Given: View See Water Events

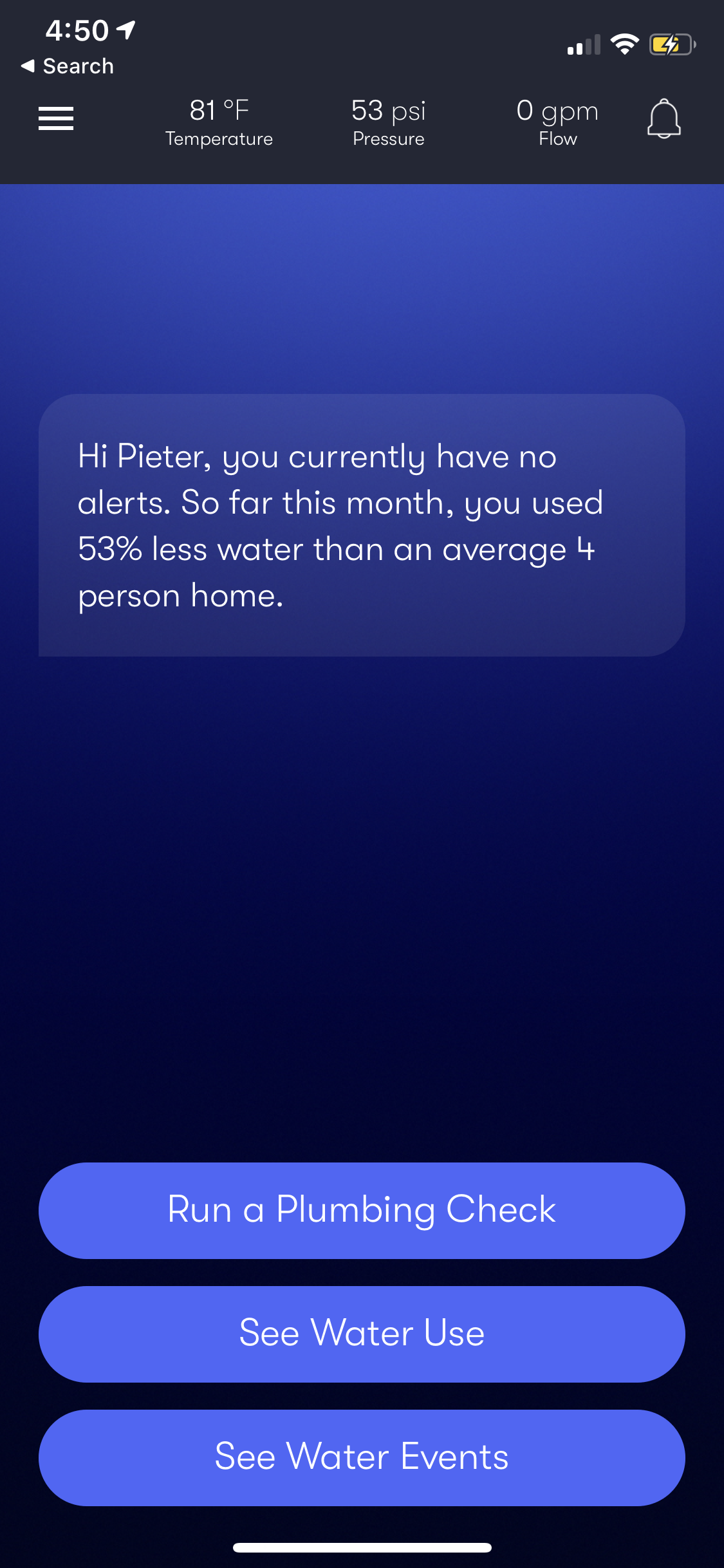Looking at the screenshot, I should 362,1457.
